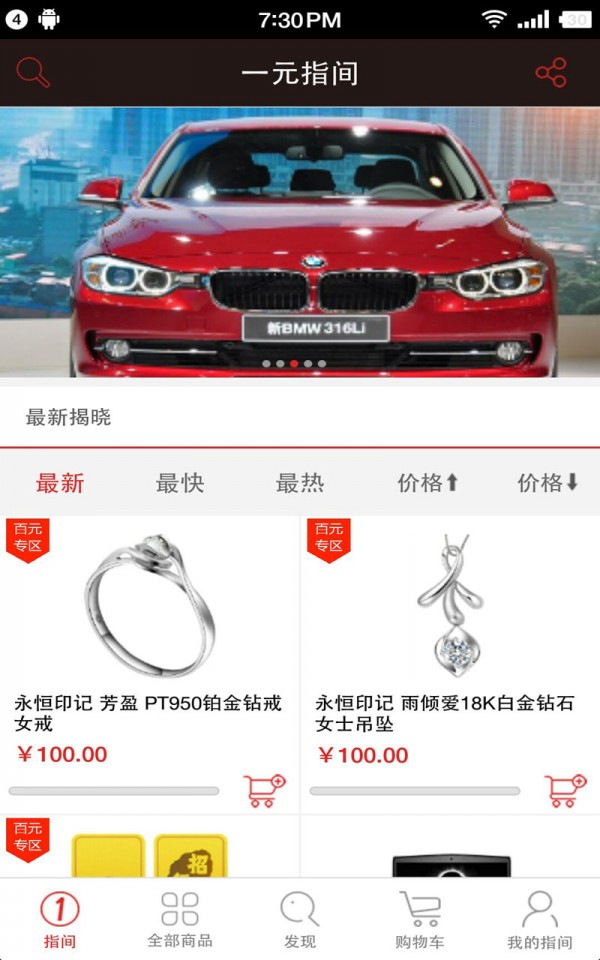Open the 购物车 shopping cart tab
This screenshot has width=600, height=960.
coord(420,920)
